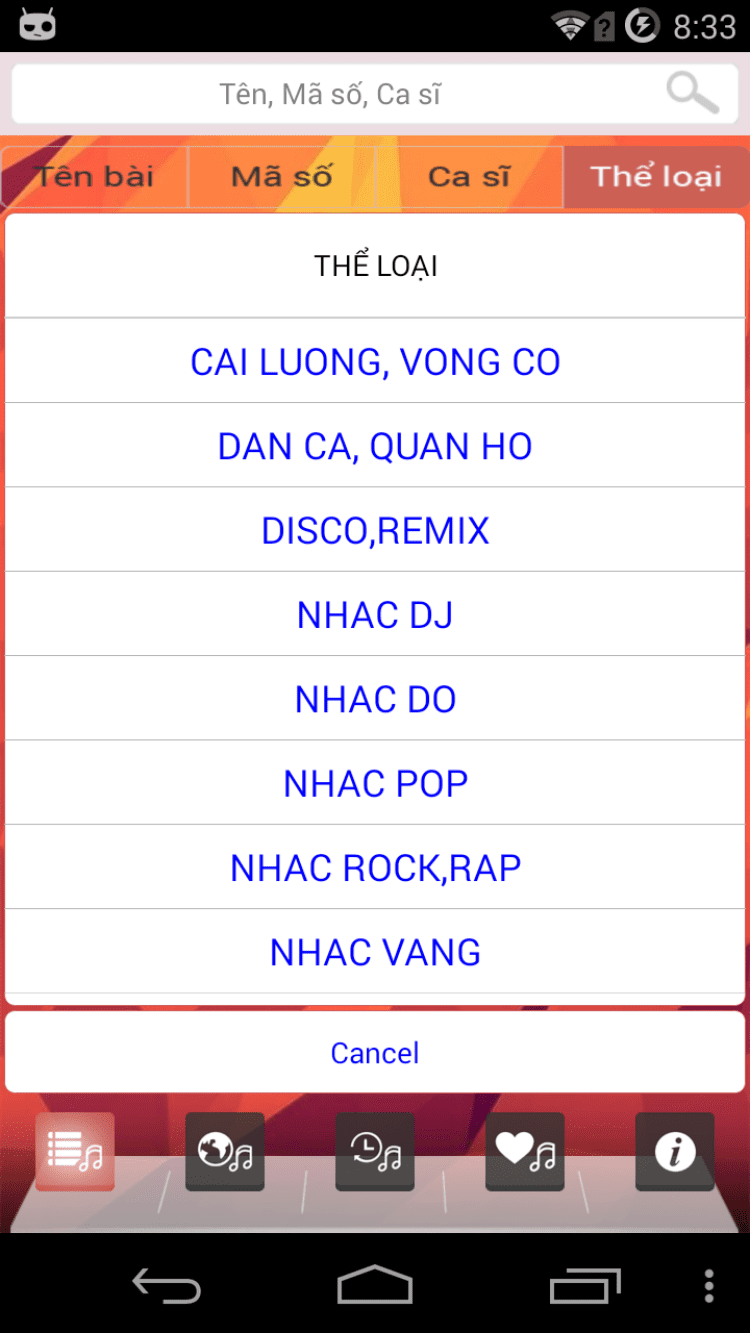Switch to the Mã số tab
The height and width of the screenshot is (1333, 750).
click(x=281, y=177)
